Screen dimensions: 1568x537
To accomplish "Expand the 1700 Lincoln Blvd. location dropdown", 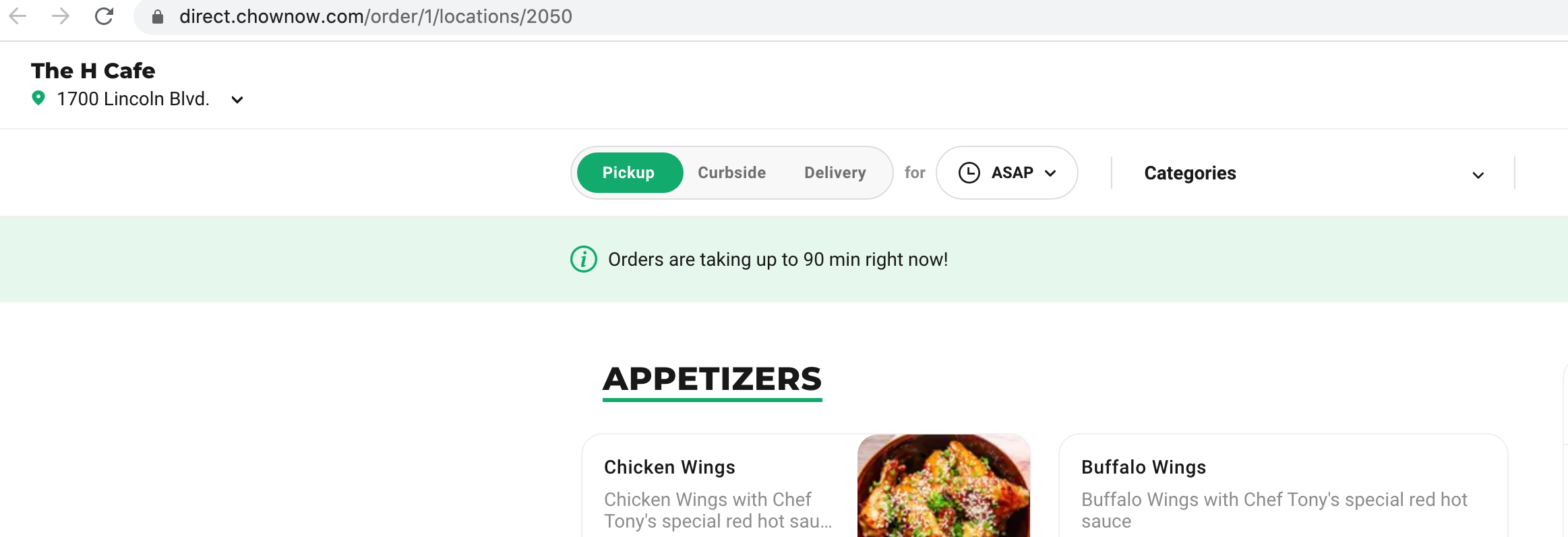I will pos(237,100).
